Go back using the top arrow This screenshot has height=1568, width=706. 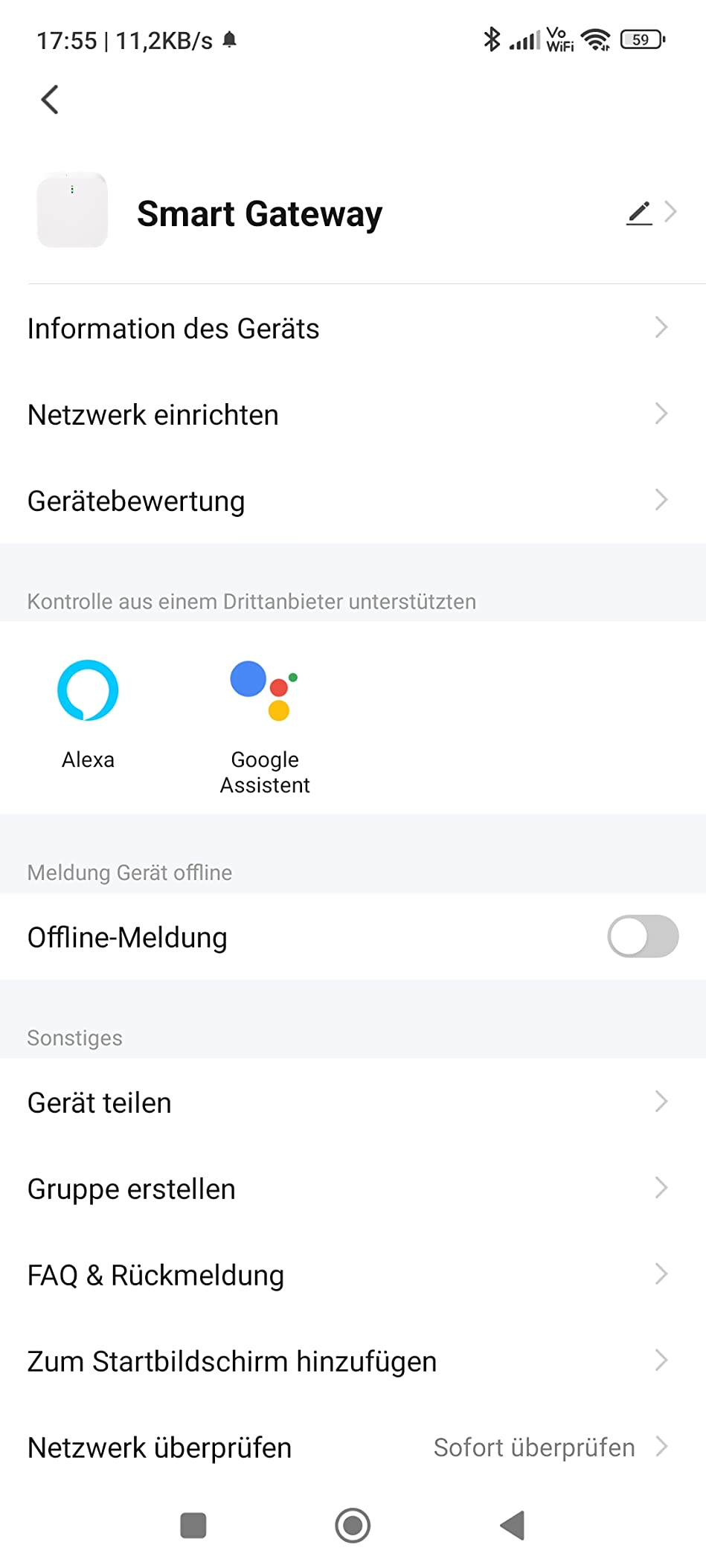point(50,100)
